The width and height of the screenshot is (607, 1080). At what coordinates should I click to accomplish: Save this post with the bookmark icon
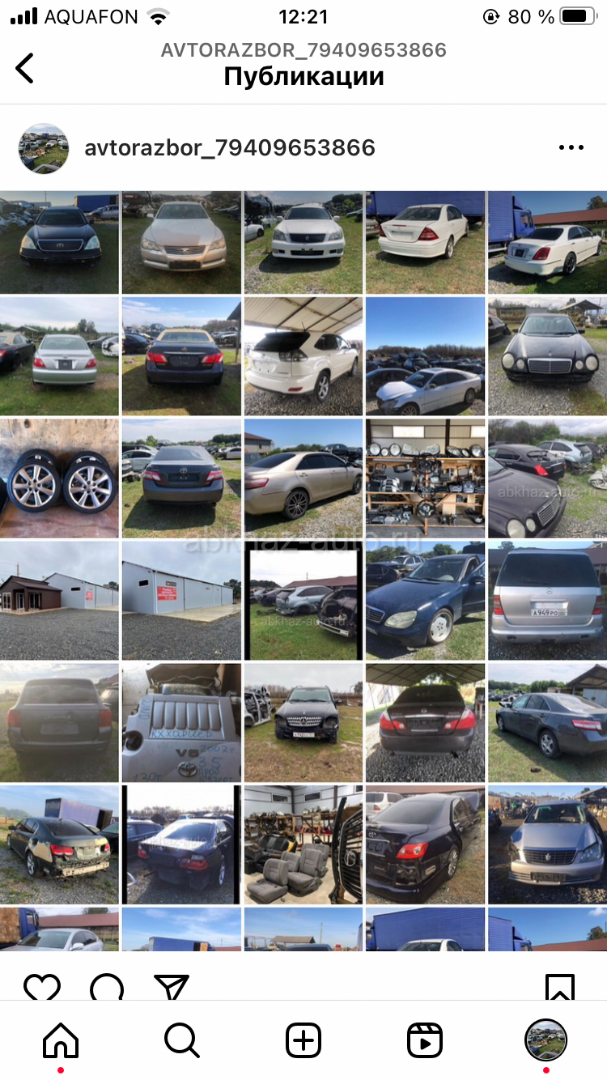pyautogui.click(x=560, y=989)
